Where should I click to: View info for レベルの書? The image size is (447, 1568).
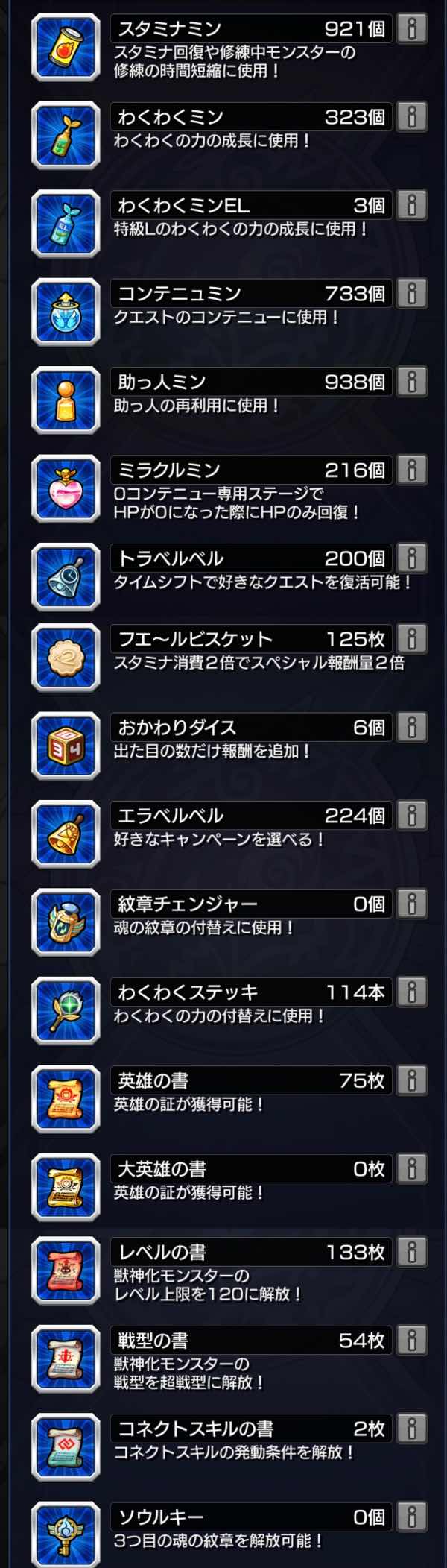[x=411, y=1252]
